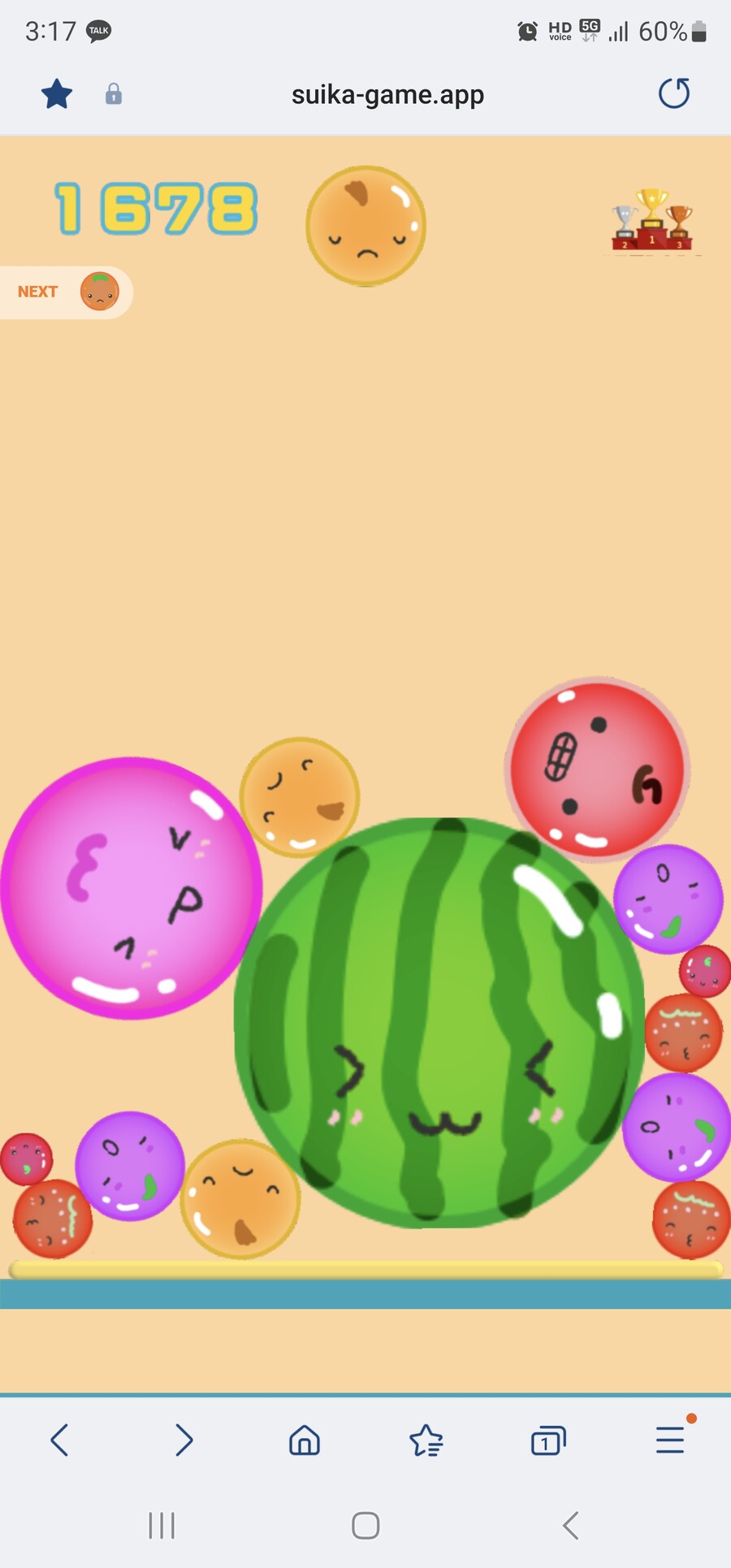Viewport: 731px width, 1568px height.
Task: View site security info via lock icon
Action: pos(114,94)
